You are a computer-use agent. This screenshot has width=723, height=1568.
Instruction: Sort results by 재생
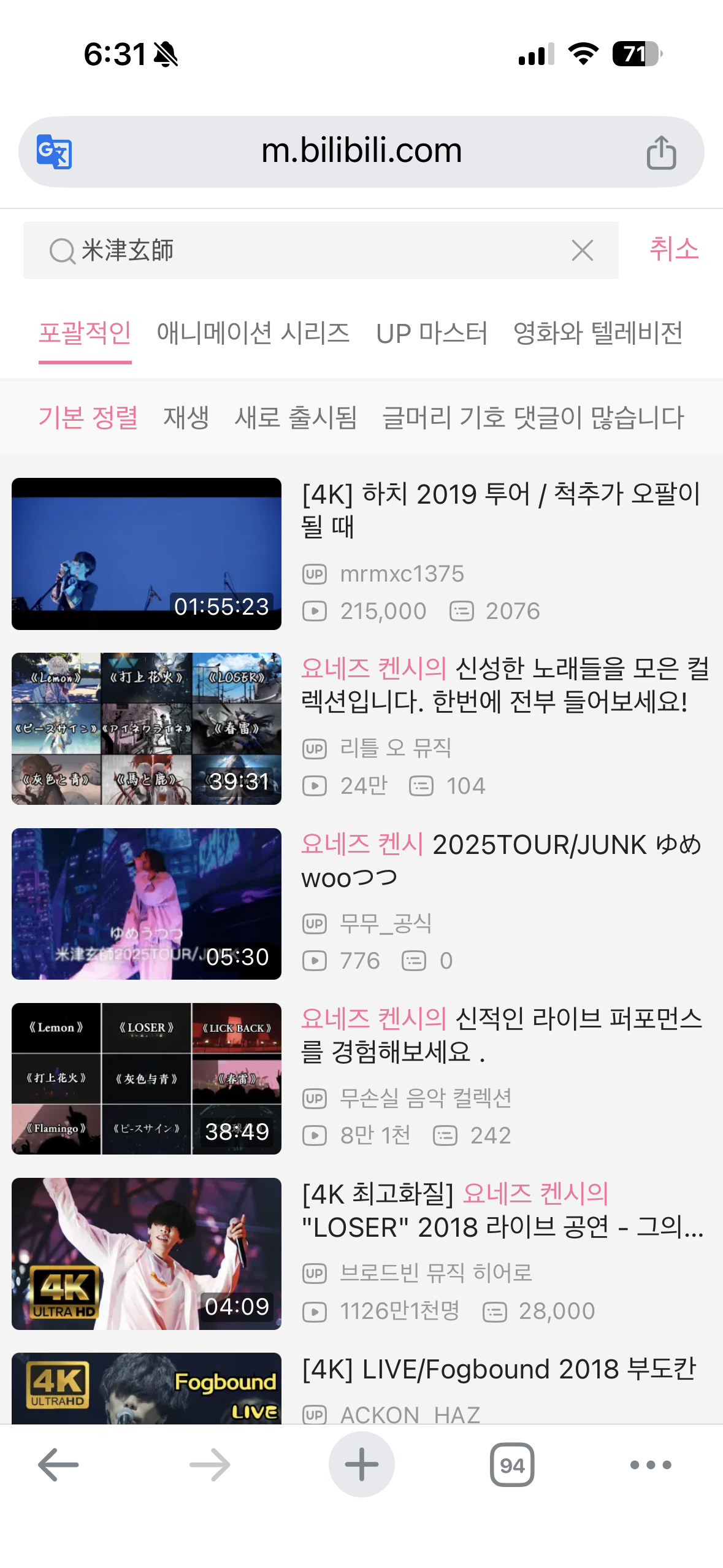(x=186, y=418)
